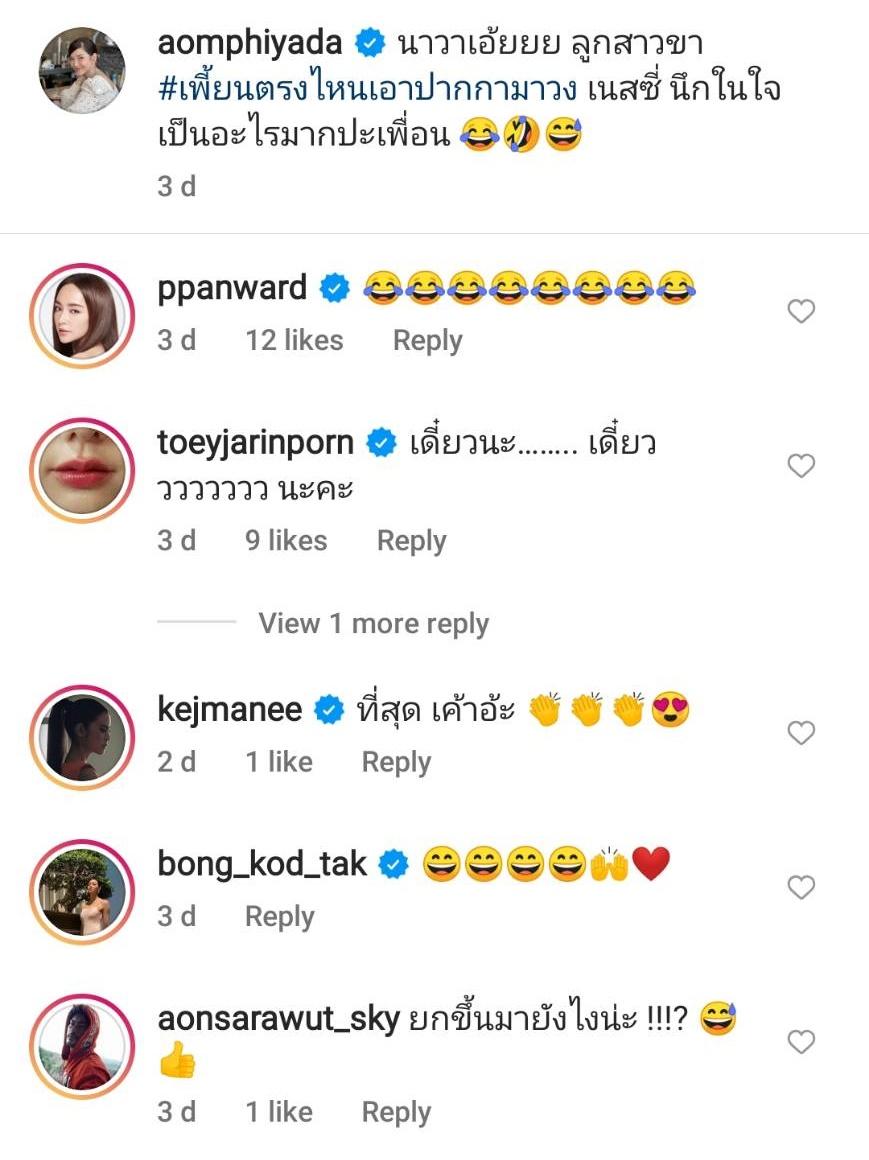869x1160 pixels.
Task: Open bong_kod_tak username link
Action: pos(262,863)
